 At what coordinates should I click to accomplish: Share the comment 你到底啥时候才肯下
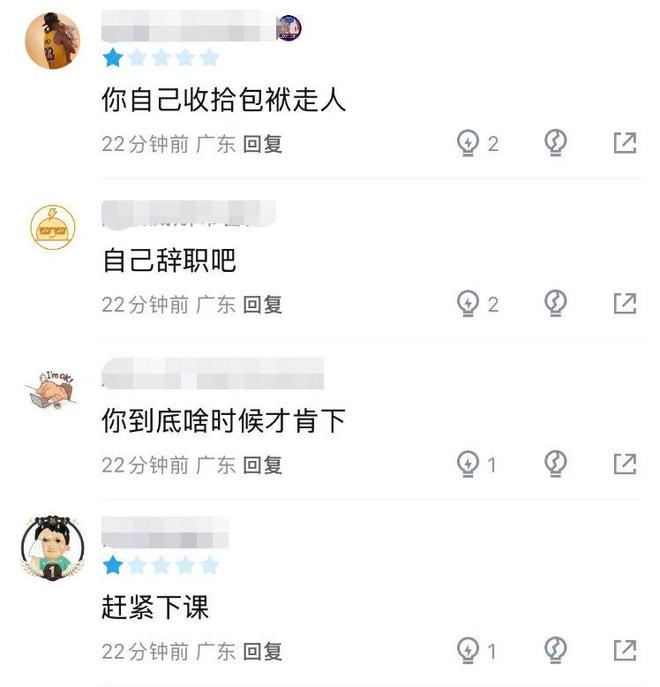point(624,464)
